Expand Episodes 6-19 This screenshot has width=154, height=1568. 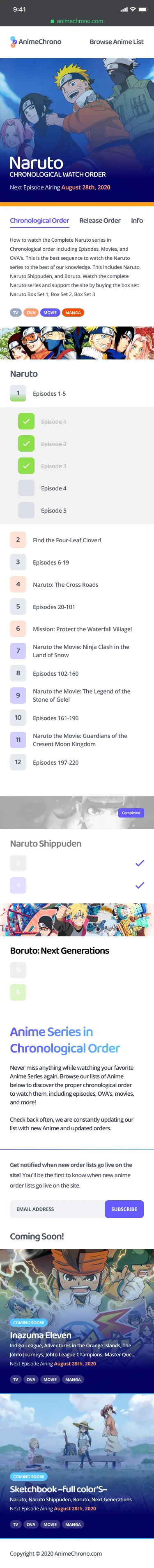[x=77, y=562]
